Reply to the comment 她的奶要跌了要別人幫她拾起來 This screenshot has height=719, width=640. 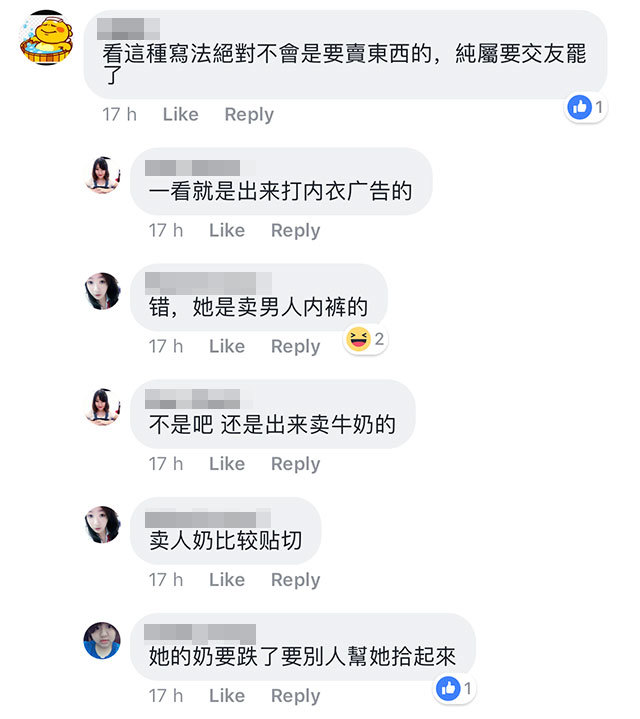(295, 696)
